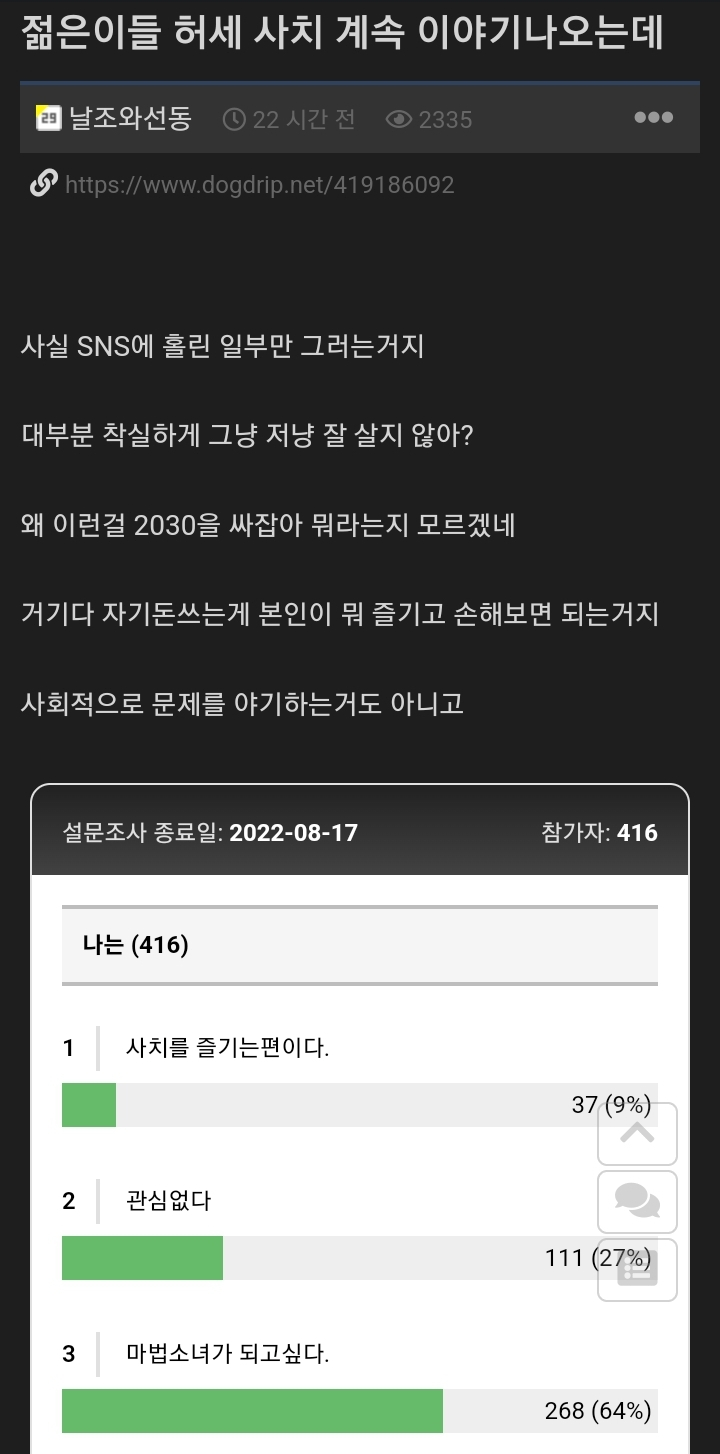This screenshot has height=1454, width=720.
Task: Open the post's three-dot options menu
Action: point(653,118)
